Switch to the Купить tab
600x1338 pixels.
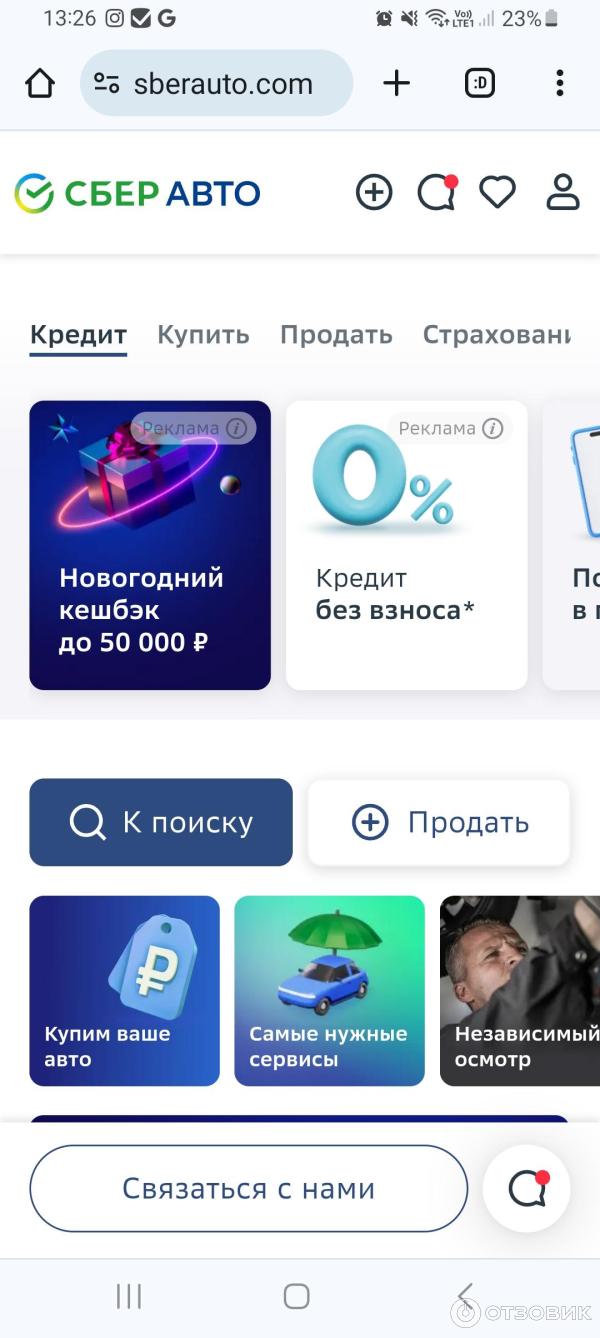coord(203,335)
